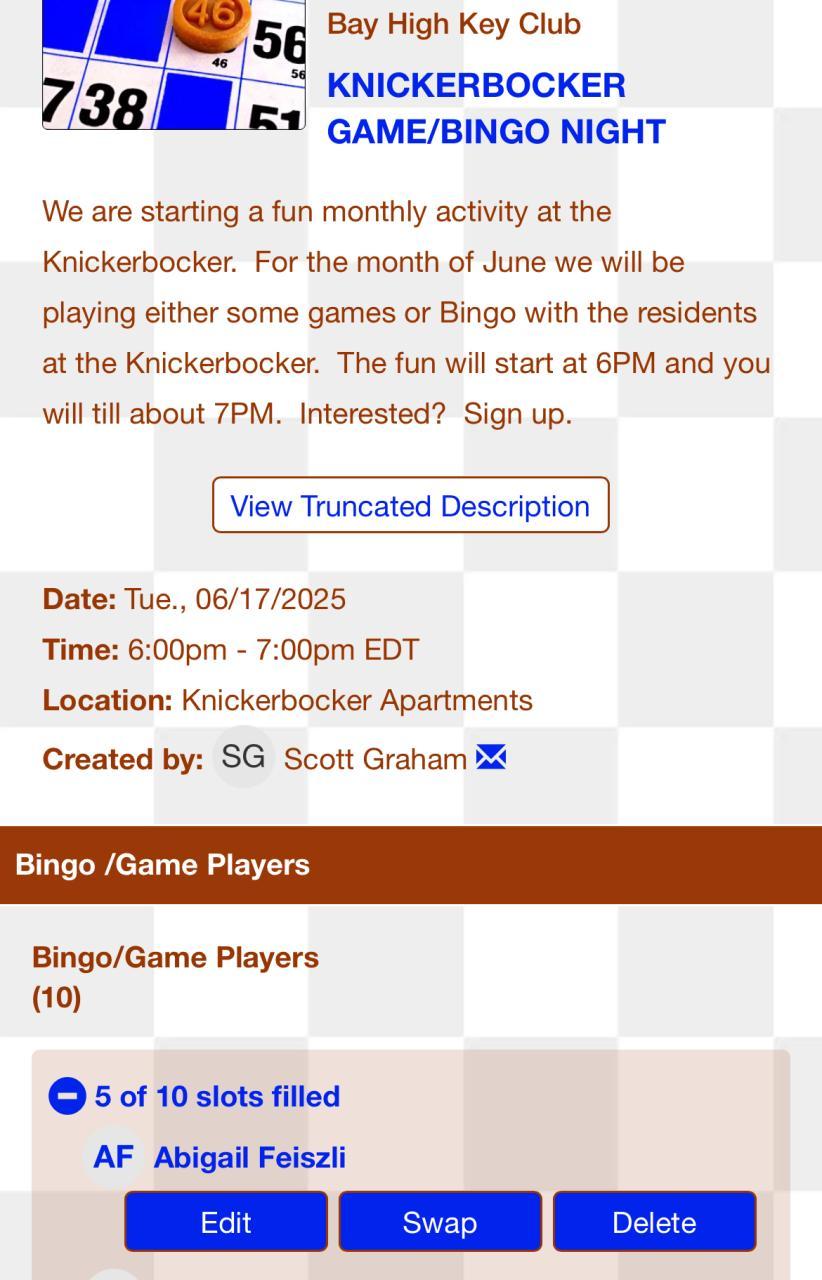Swap Abigail Feiszli's slot

tap(440, 1222)
